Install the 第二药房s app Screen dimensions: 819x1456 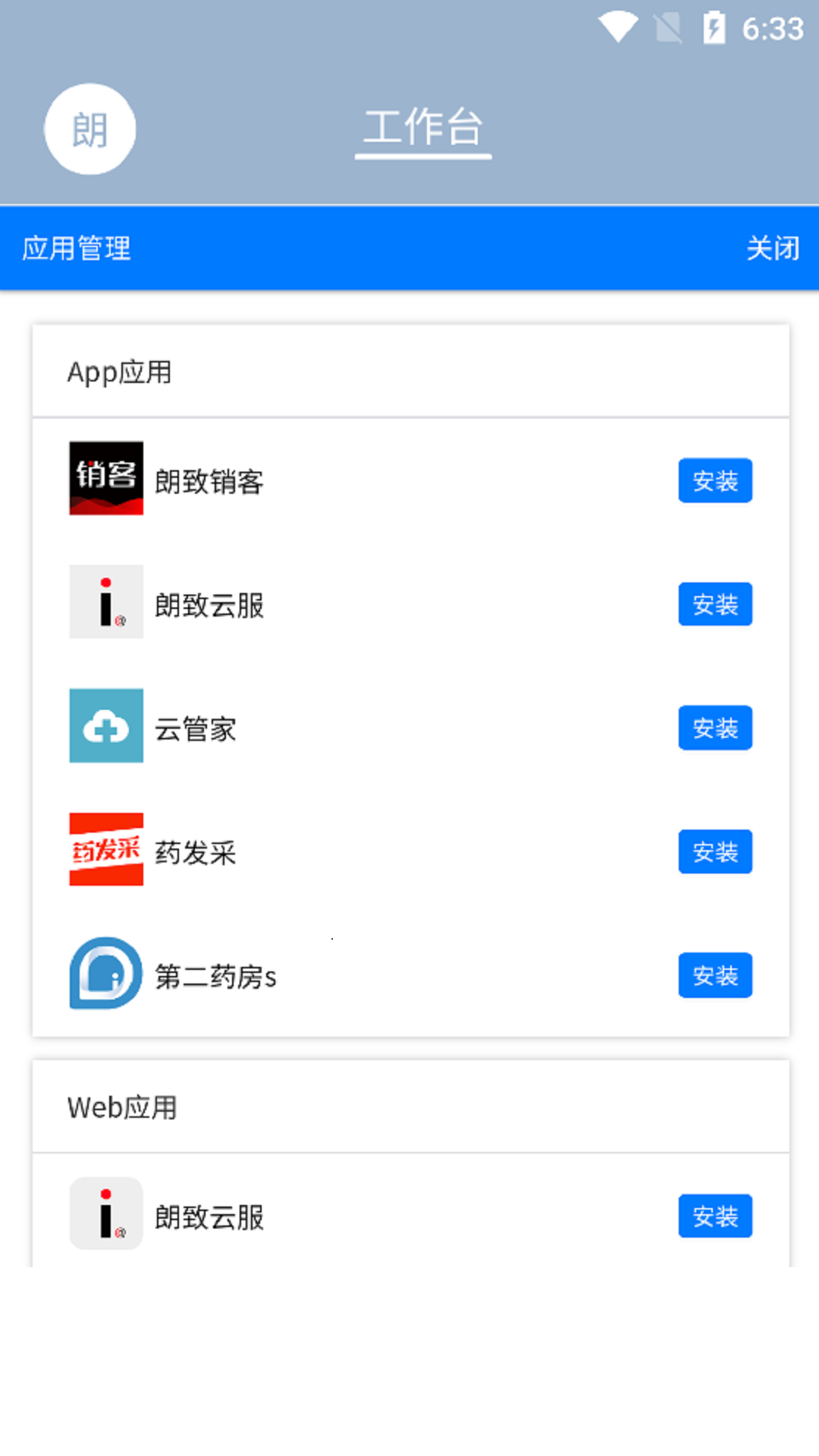[714, 976]
